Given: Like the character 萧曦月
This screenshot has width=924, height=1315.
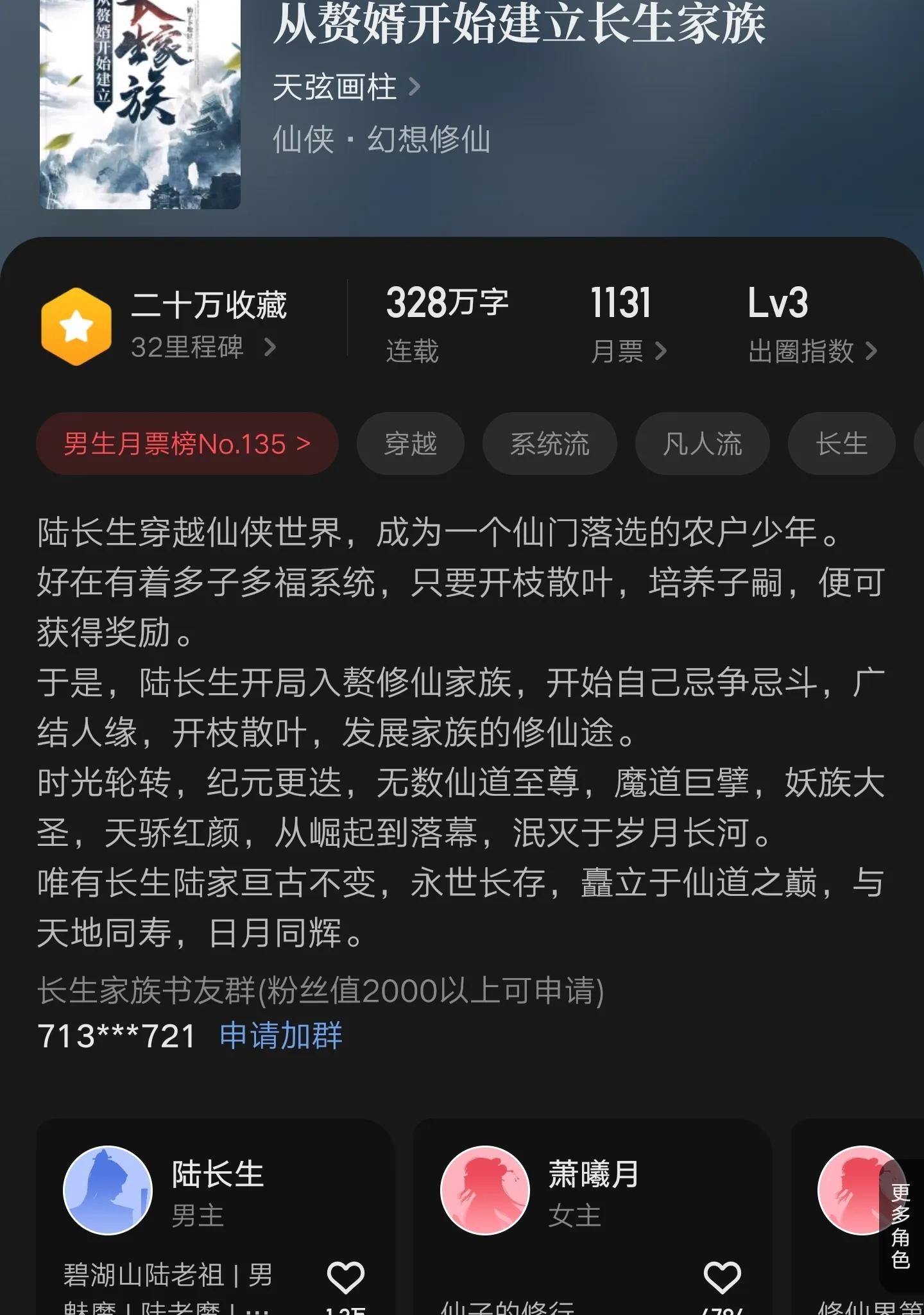Looking at the screenshot, I should pyautogui.click(x=722, y=1277).
